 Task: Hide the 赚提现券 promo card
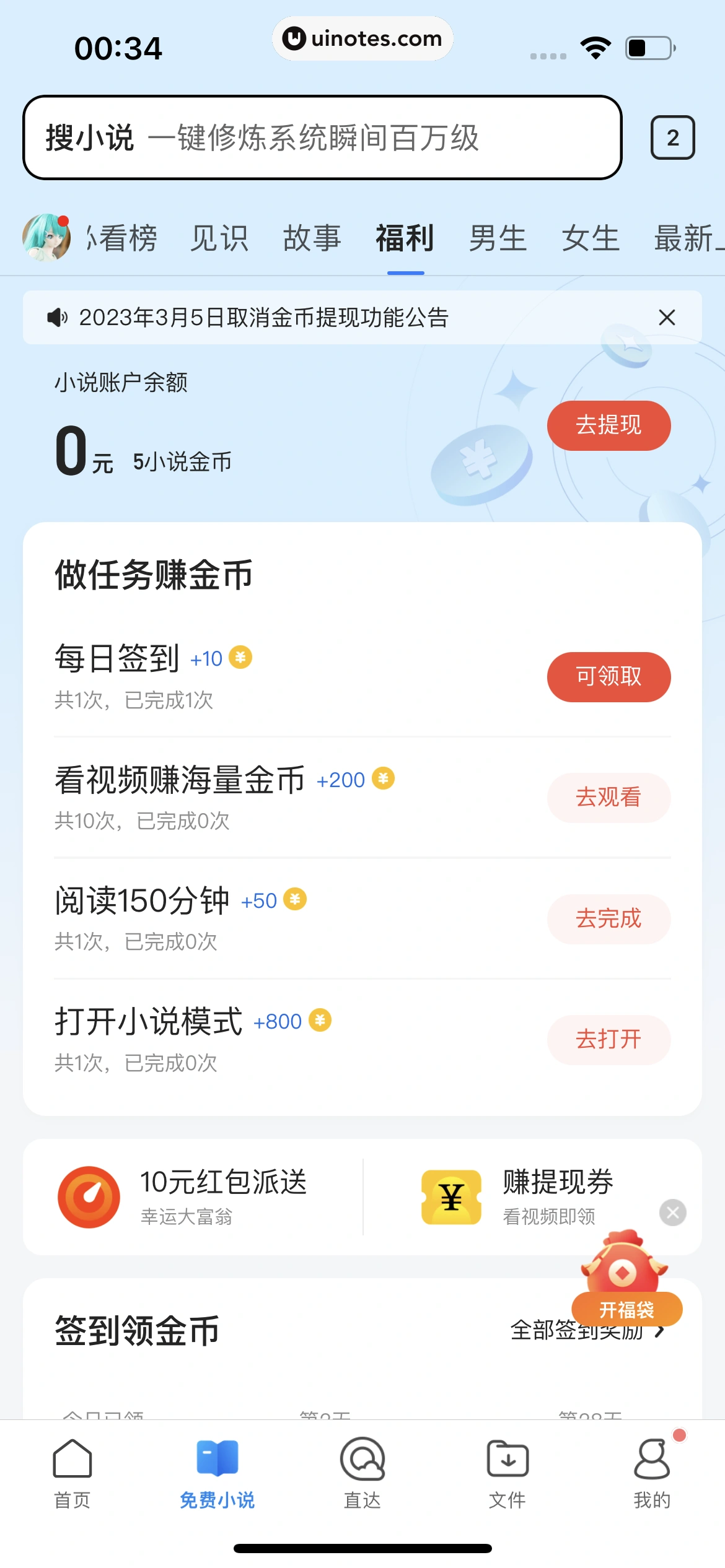673,1212
